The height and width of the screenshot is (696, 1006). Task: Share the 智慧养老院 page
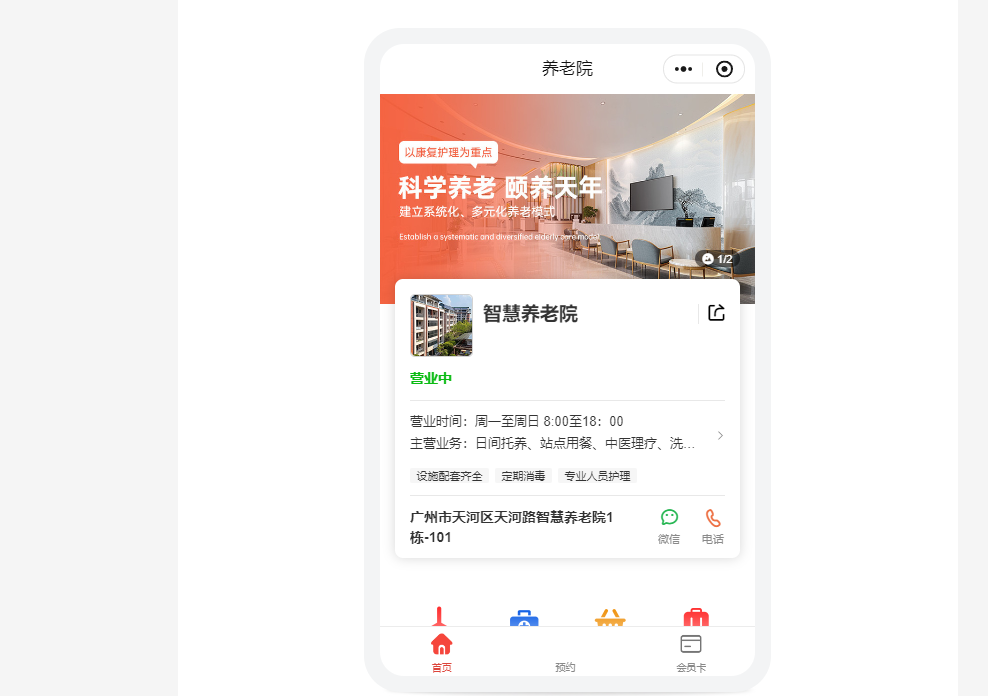point(716,313)
